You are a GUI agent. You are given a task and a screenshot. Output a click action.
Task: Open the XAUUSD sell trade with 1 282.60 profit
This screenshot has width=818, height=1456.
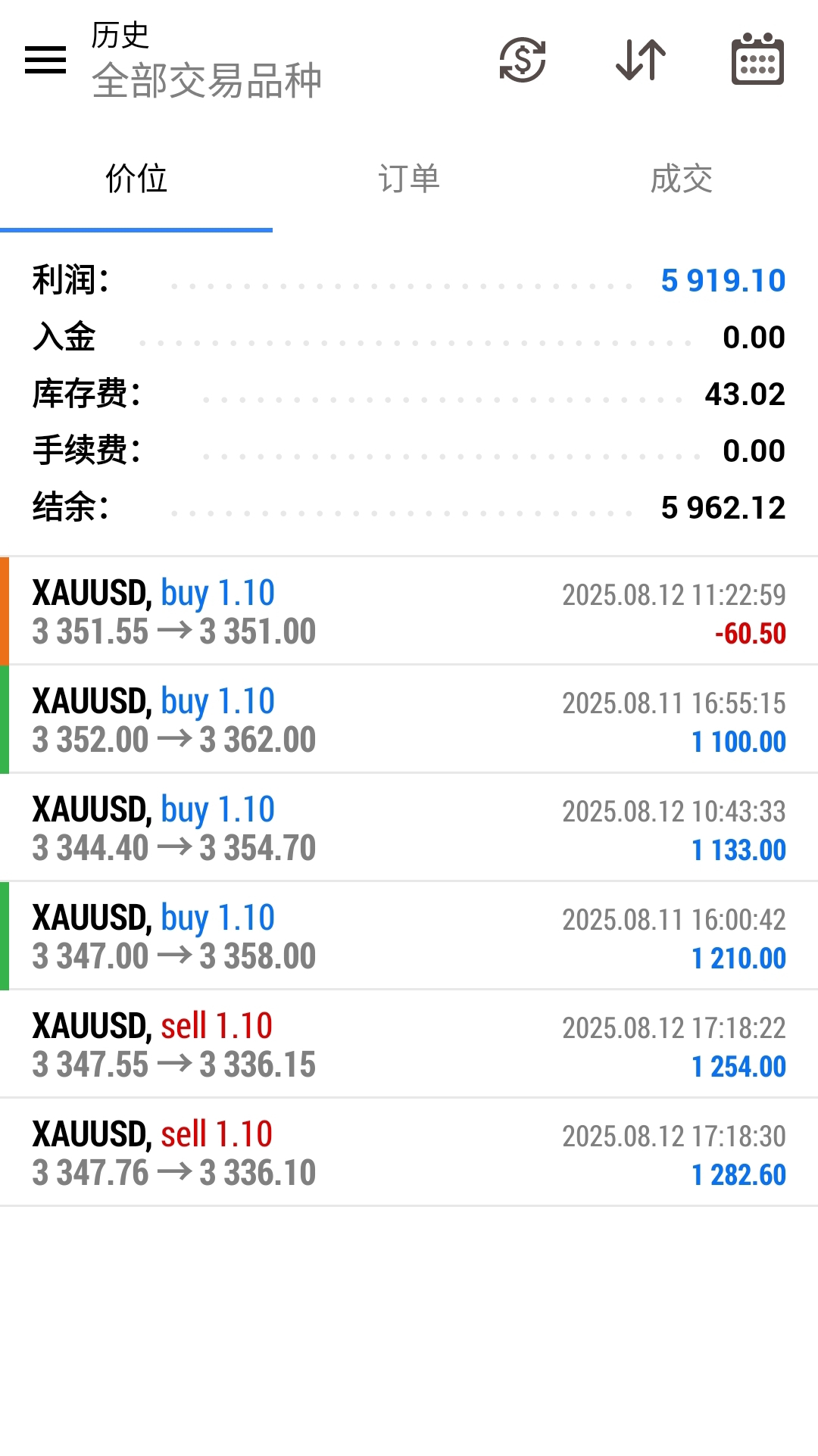[x=409, y=1153]
